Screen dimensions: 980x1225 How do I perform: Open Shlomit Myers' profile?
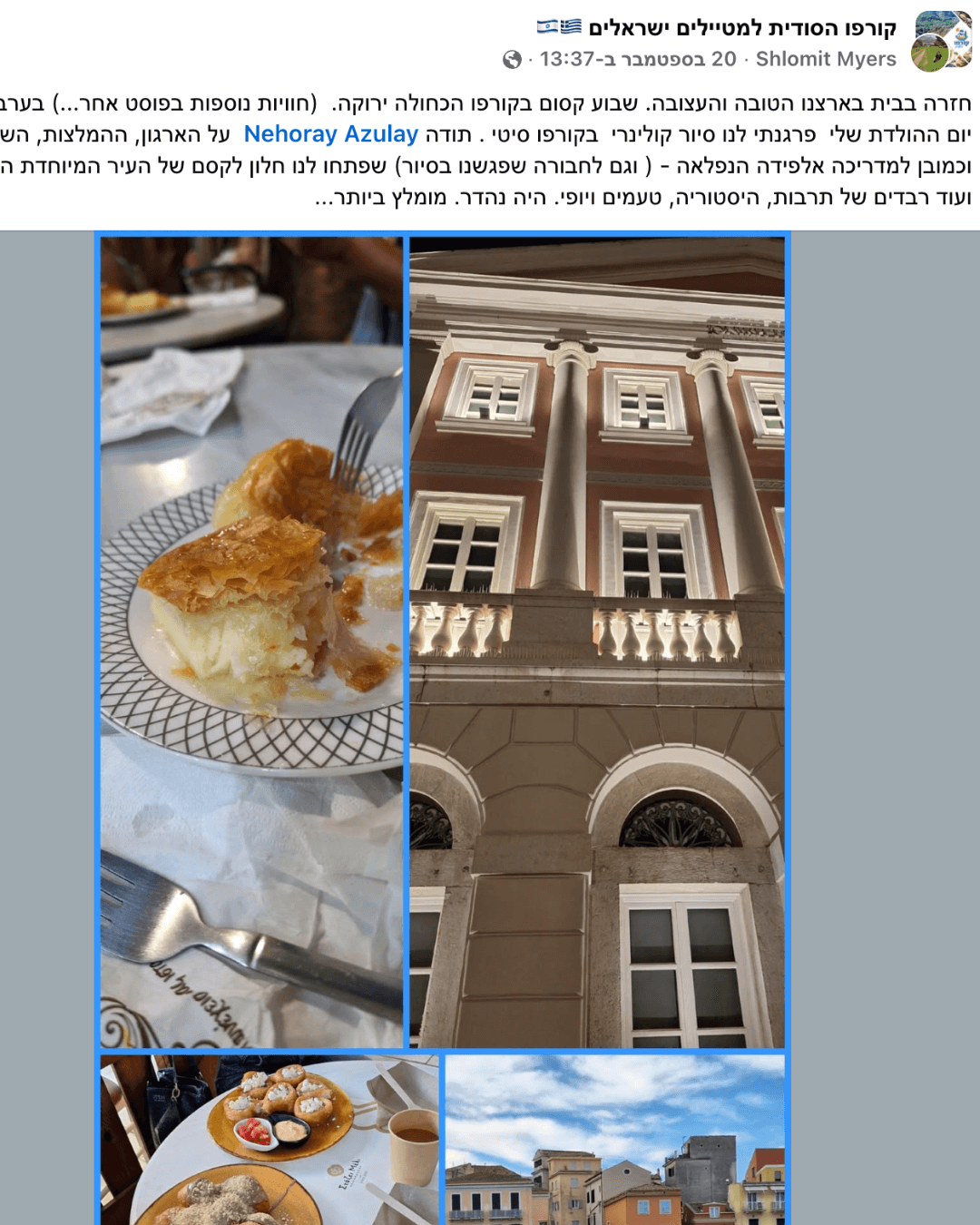point(825,59)
